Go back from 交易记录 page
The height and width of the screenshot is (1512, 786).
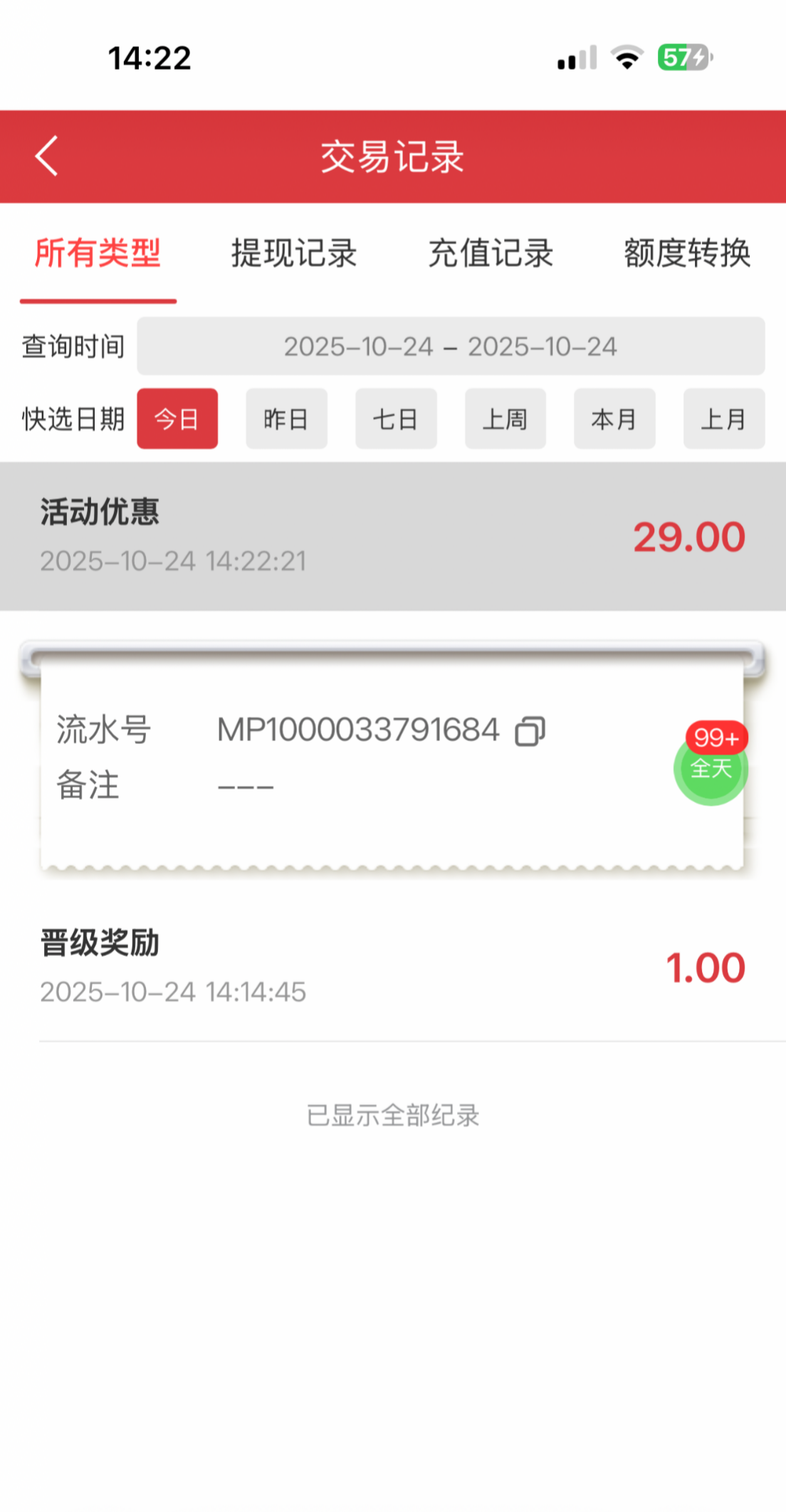point(47,156)
